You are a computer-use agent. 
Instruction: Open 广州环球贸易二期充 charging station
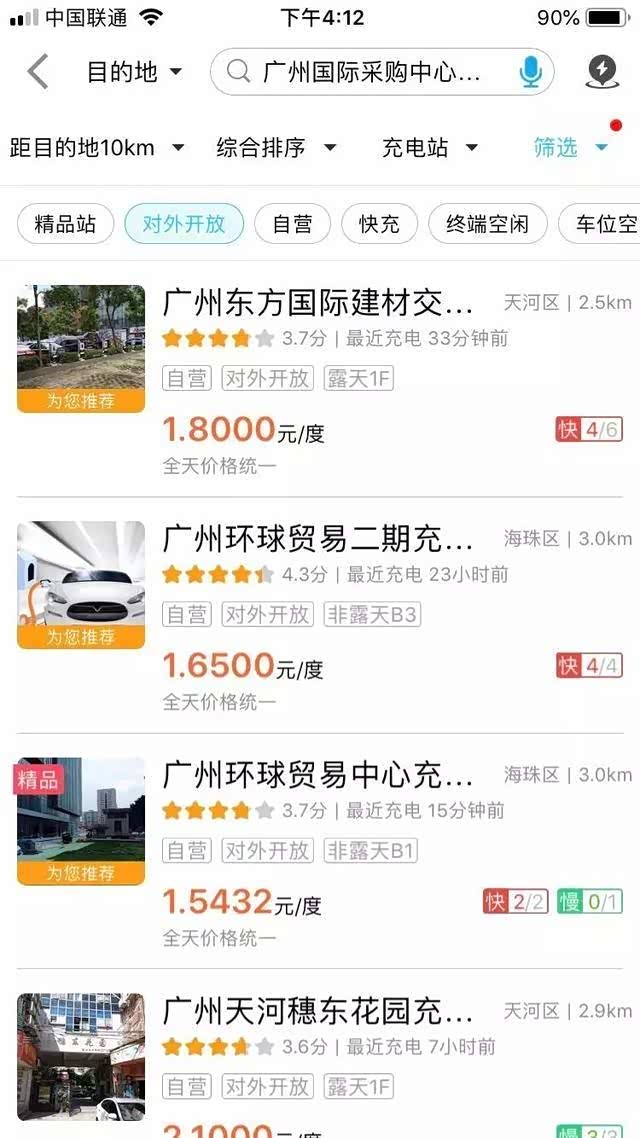tap(317, 538)
